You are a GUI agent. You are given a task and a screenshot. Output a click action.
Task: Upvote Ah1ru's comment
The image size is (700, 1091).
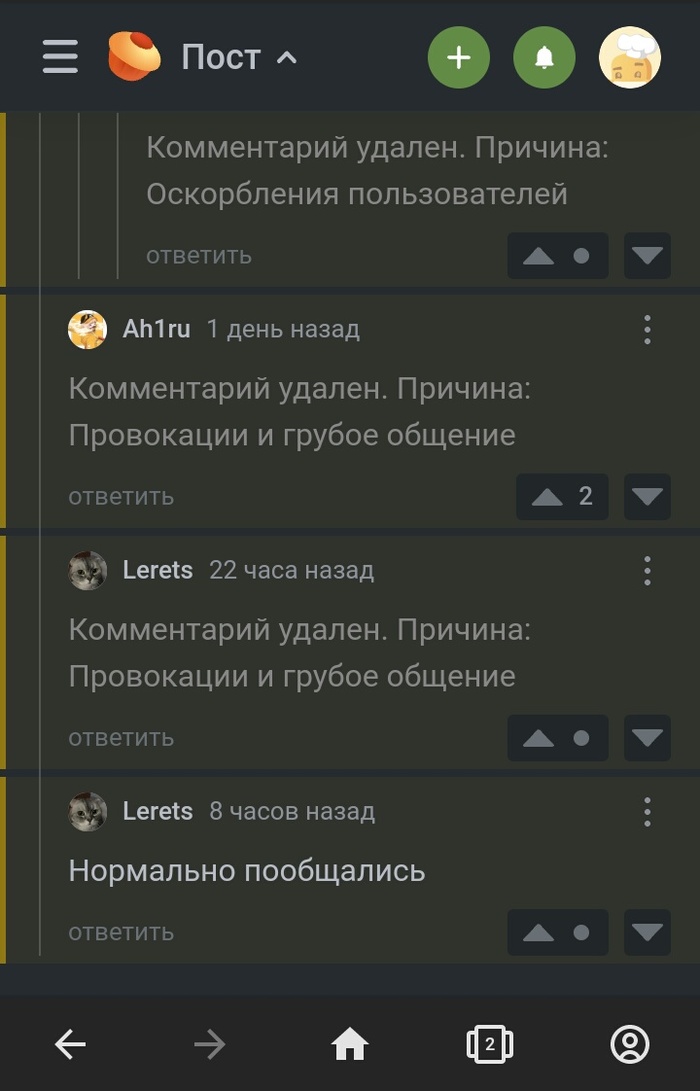point(547,497)
